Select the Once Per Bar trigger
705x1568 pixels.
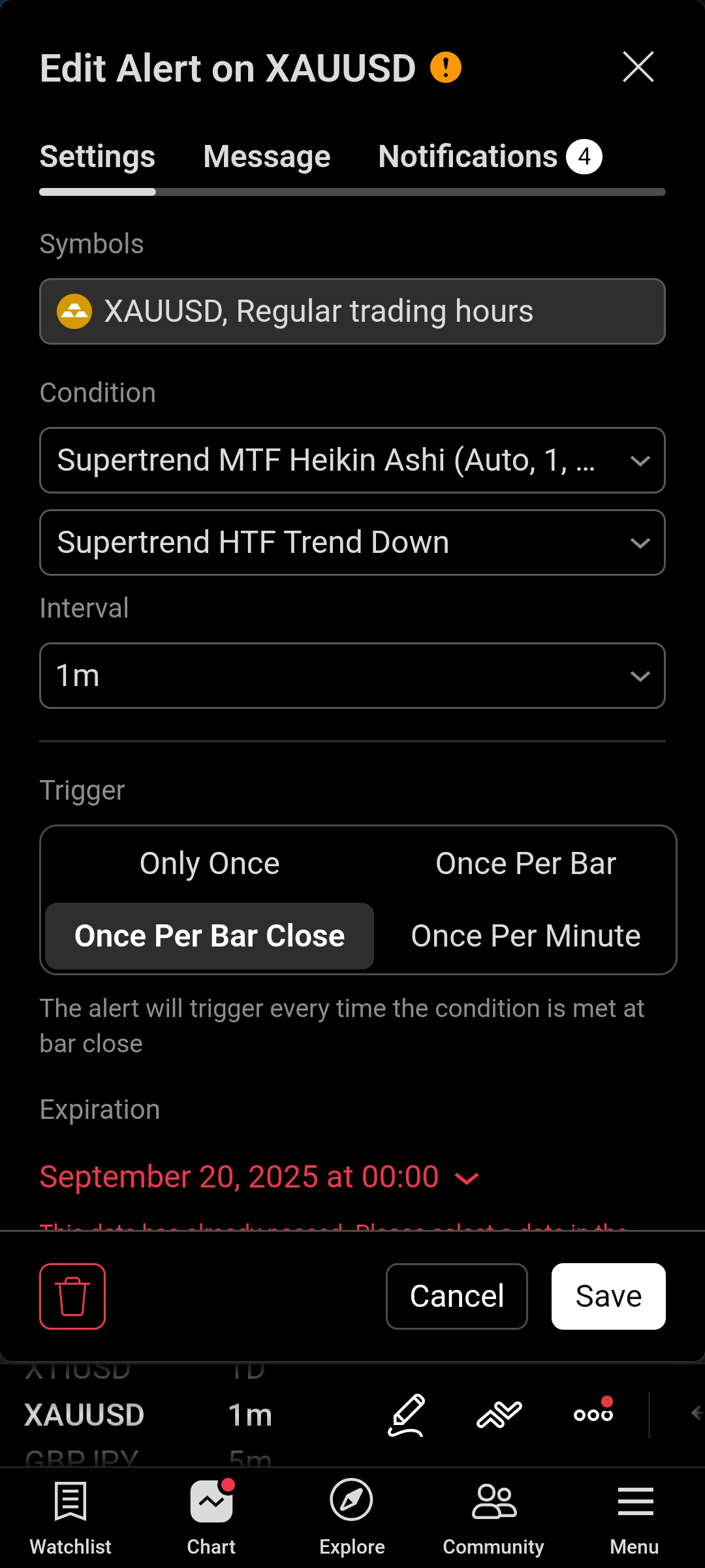[525, 864]
